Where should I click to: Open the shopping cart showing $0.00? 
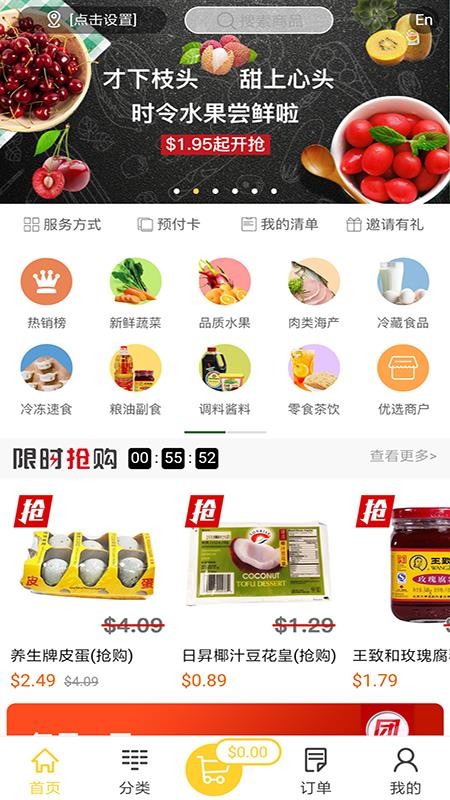pos(214,770)
